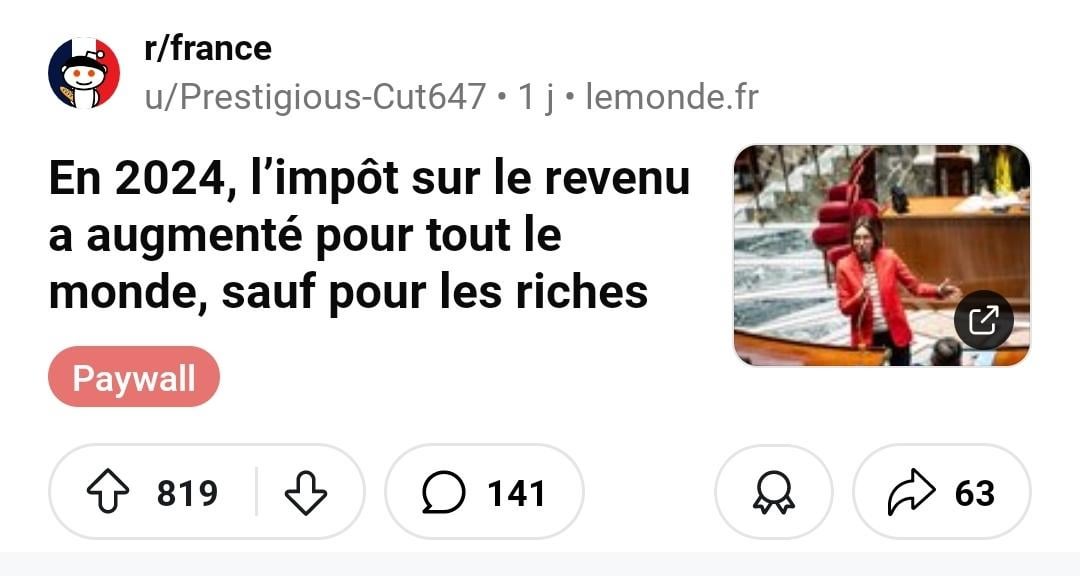Downvote the post about impôt sur le revenu

(306, 492)
